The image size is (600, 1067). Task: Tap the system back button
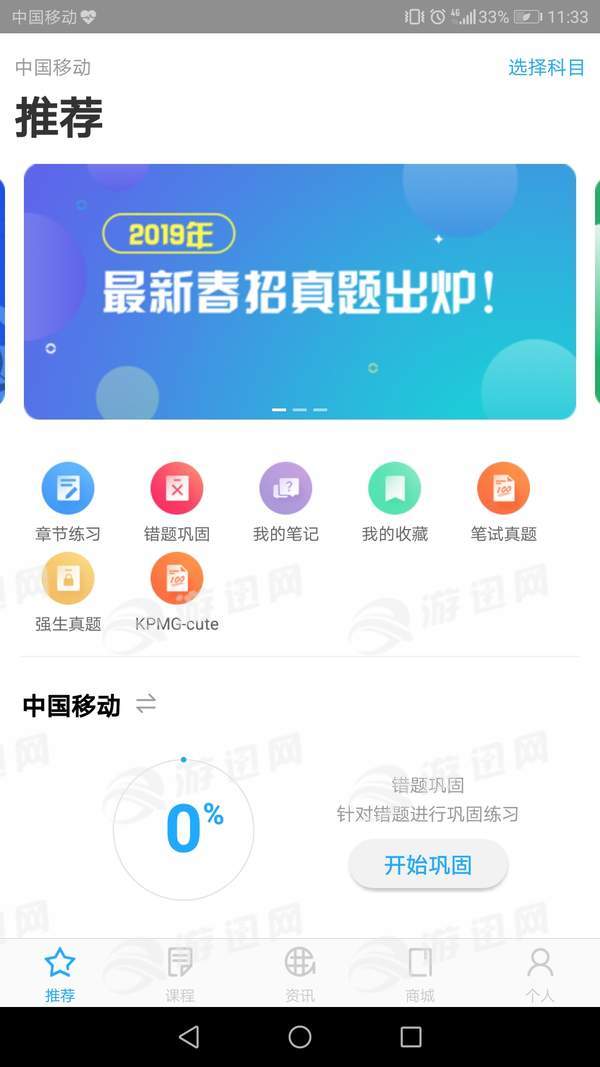tap(189, 1036)
